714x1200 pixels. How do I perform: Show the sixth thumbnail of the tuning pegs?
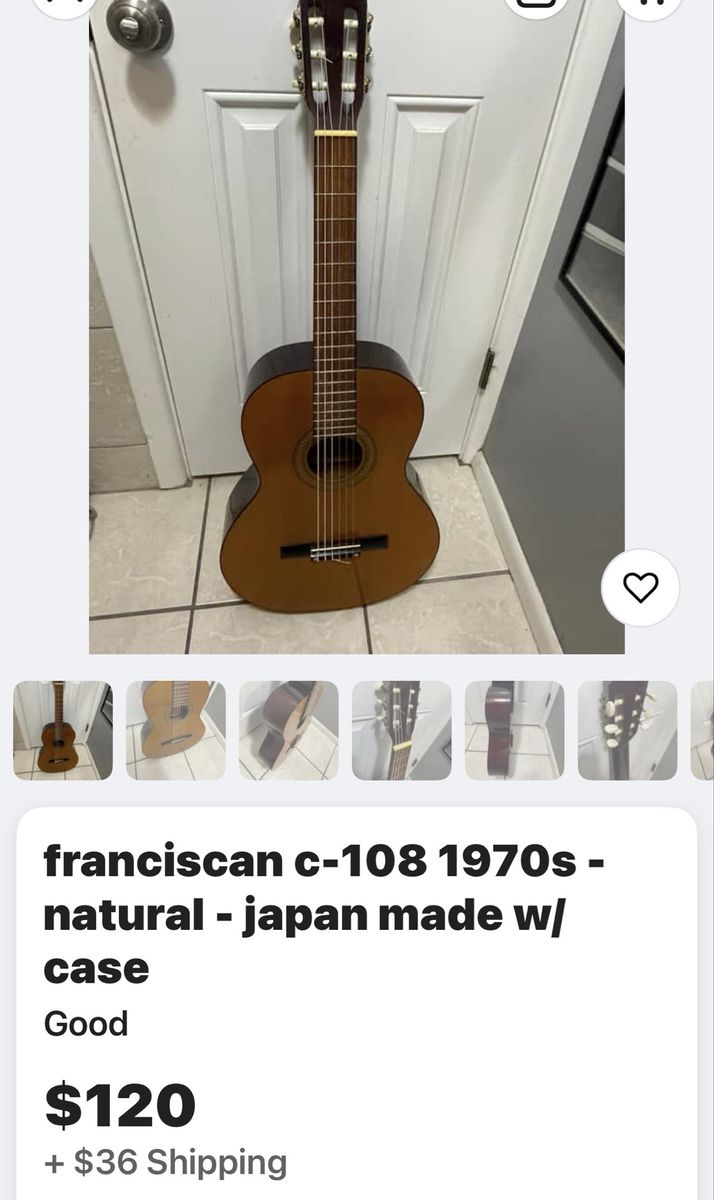click(628, 730)
